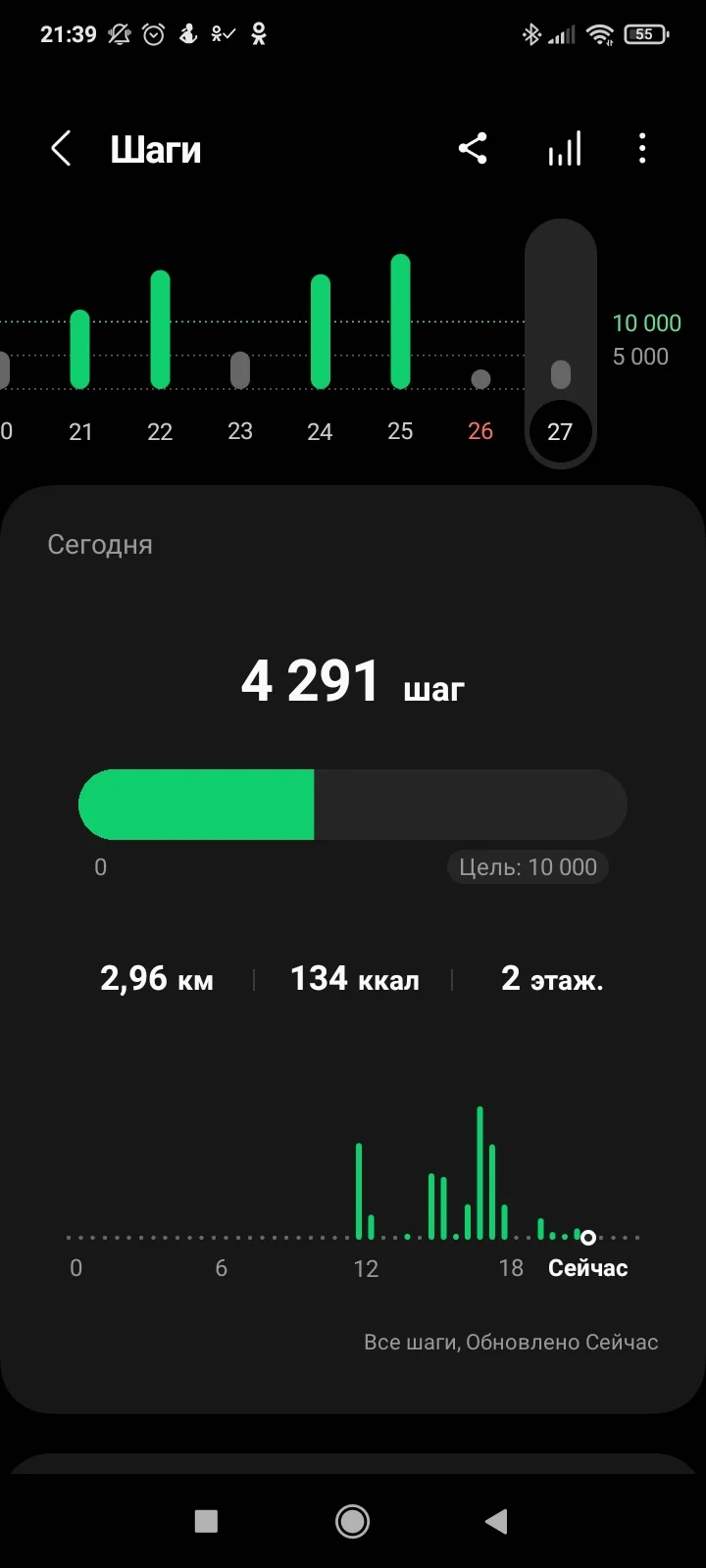Go to the system home screen
The height and width of the screenshot is (1568, 706).
[x=353, y=1521]
